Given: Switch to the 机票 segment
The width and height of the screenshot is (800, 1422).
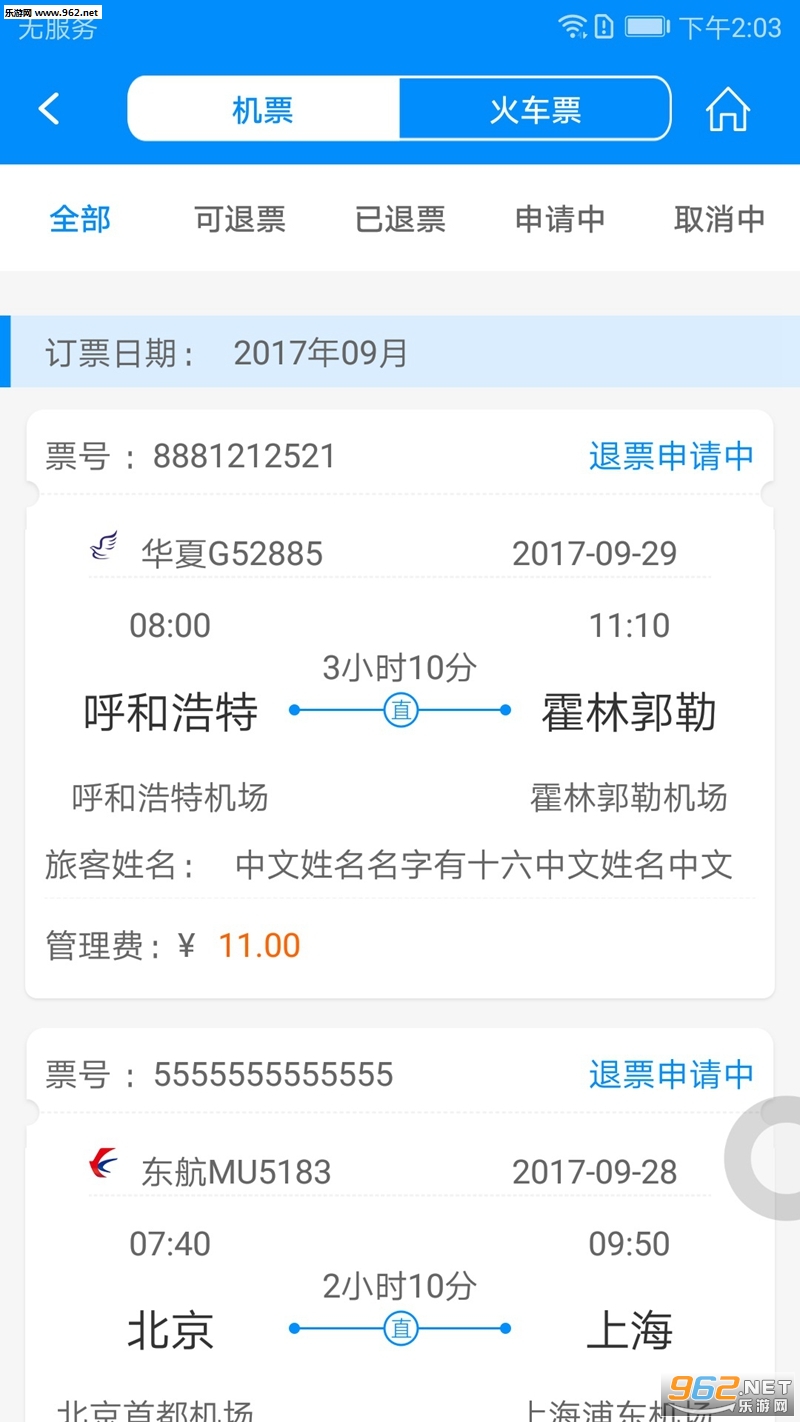Looking at the screenshot, I should (263, 109).
